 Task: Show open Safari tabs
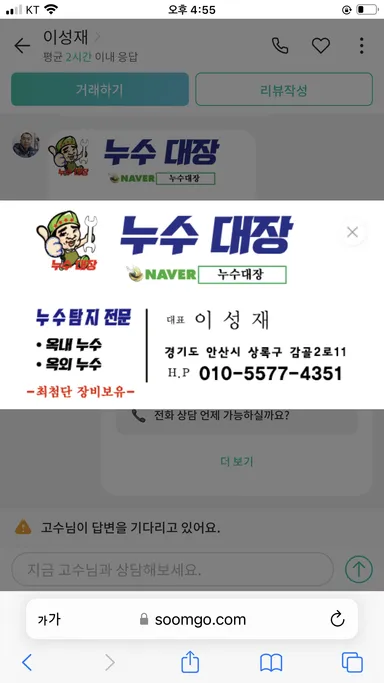tap(352, 663)
